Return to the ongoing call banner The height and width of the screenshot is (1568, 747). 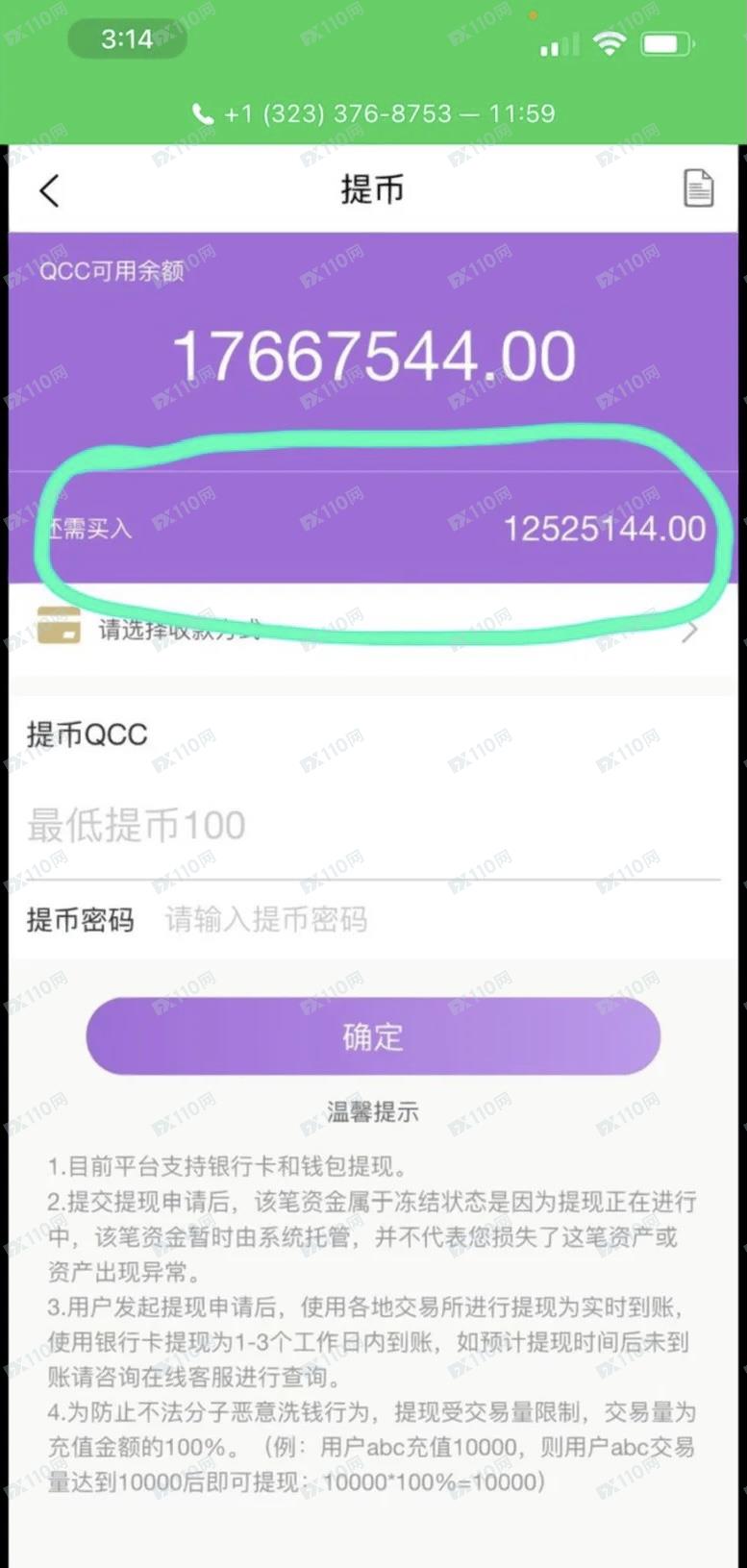pos(373,113)
